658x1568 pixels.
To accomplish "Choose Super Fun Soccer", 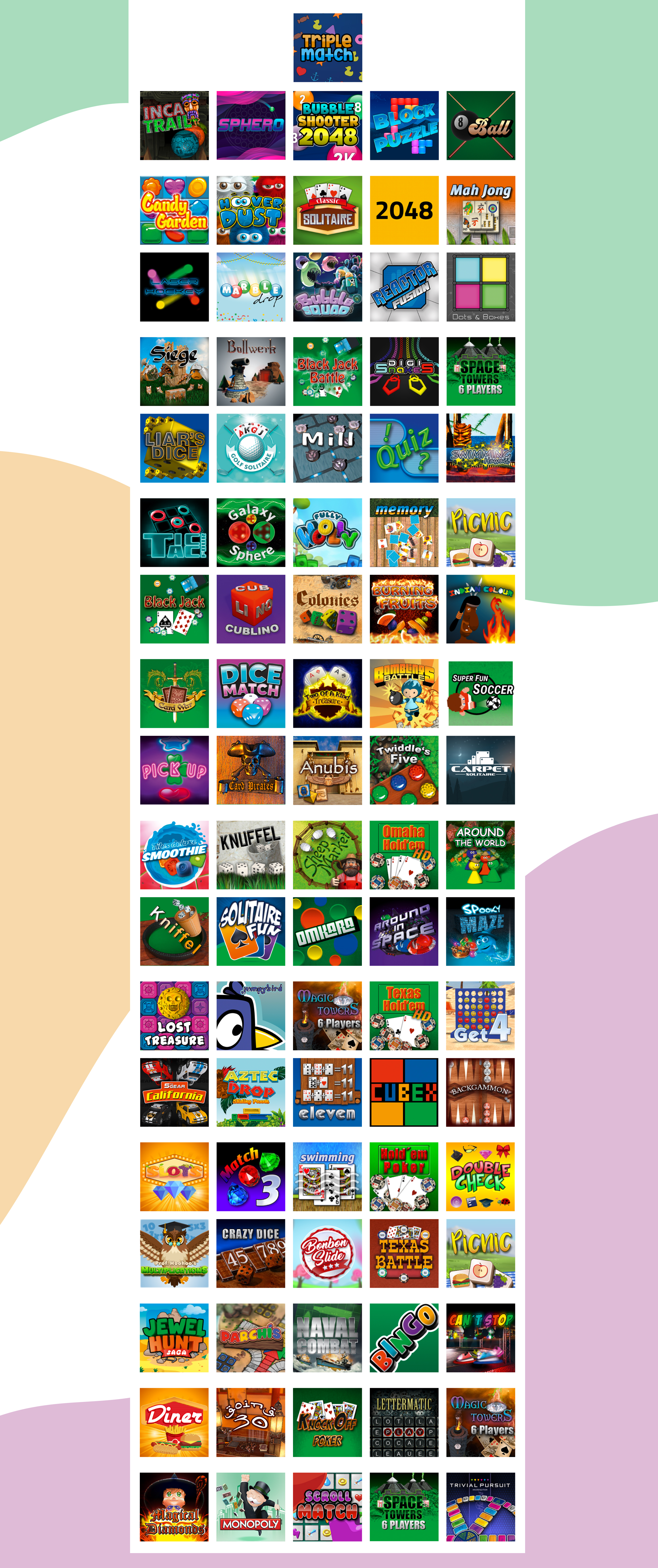I will click(480, 693).
